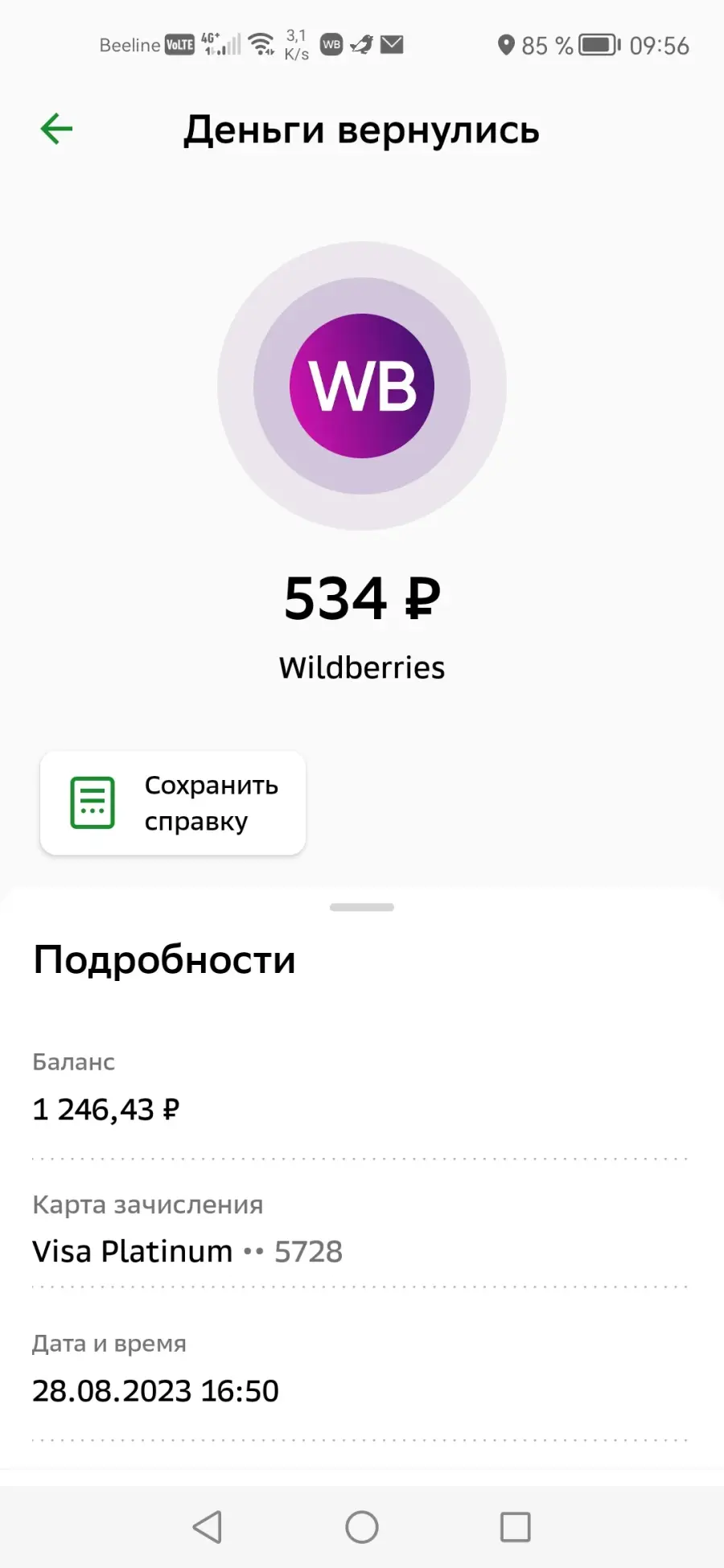The height and width of the screenshot is (1568, 724).
Task: Go to the home screen
Action: coord(362,1526)
